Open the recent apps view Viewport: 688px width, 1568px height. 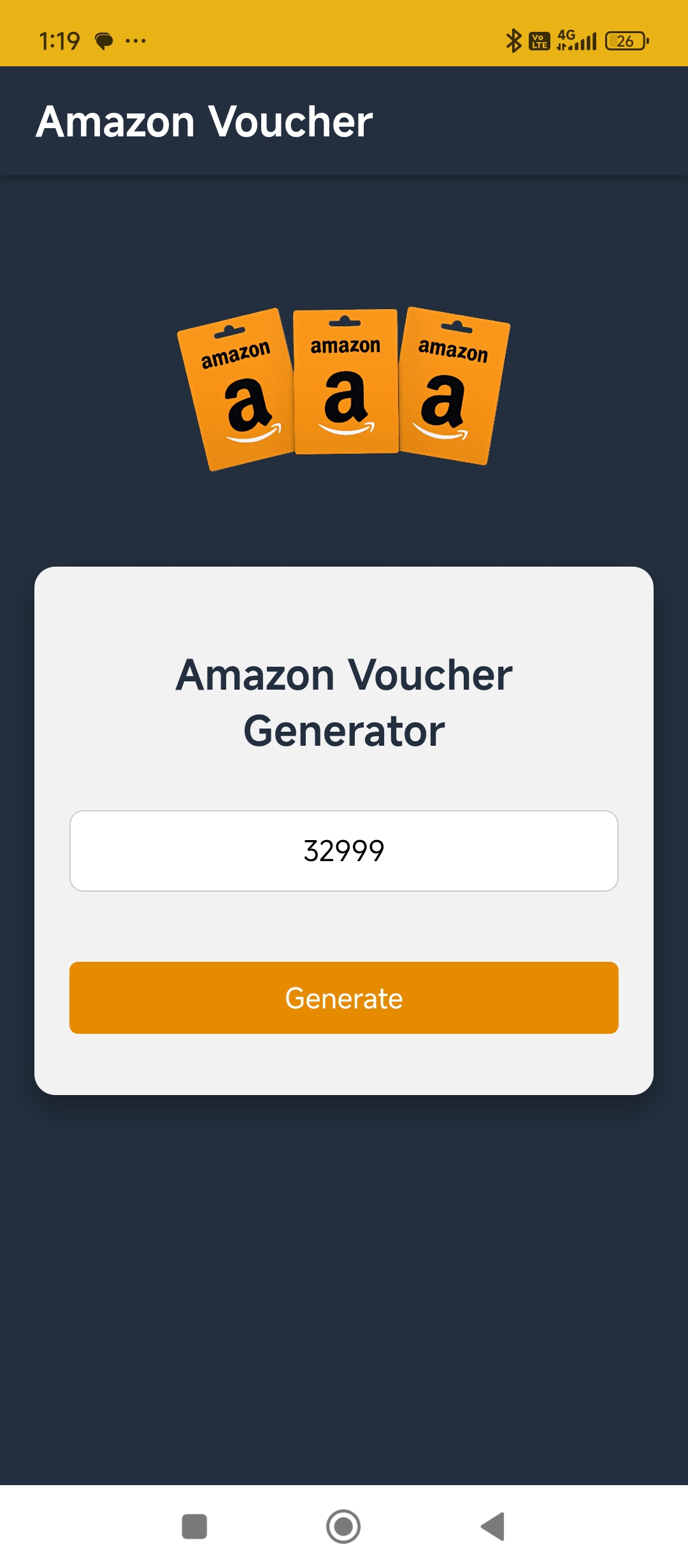coord(194,1527)
